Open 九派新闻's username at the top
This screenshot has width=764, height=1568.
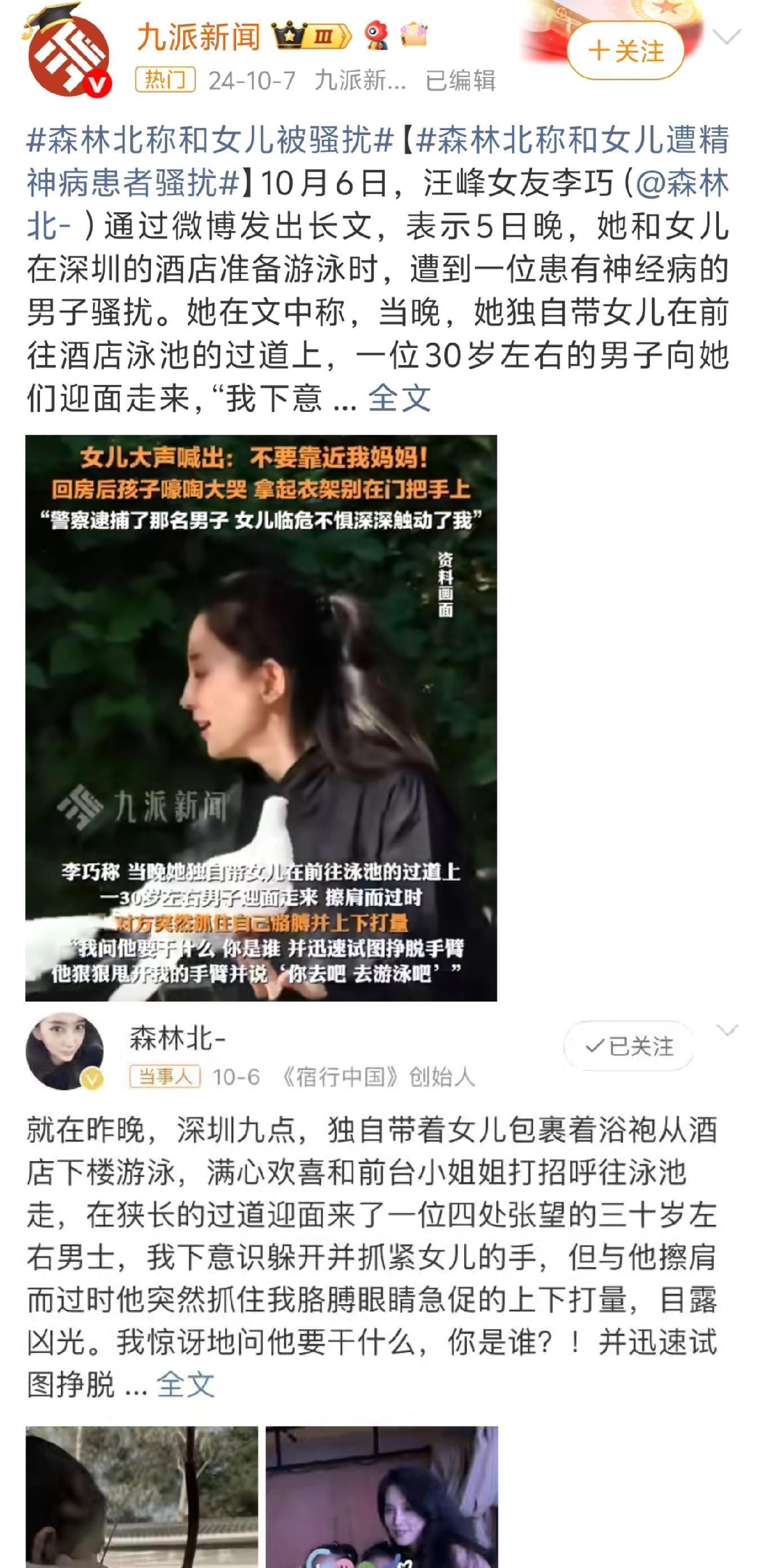(198, 37)
